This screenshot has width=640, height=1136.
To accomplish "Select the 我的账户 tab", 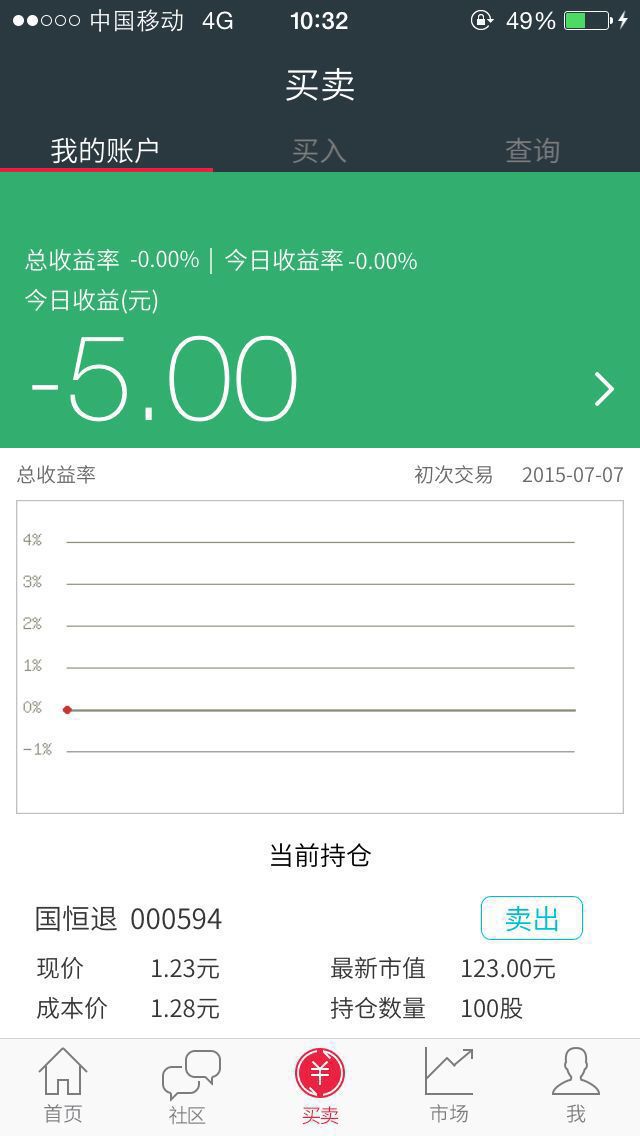I will click(106, 151).
